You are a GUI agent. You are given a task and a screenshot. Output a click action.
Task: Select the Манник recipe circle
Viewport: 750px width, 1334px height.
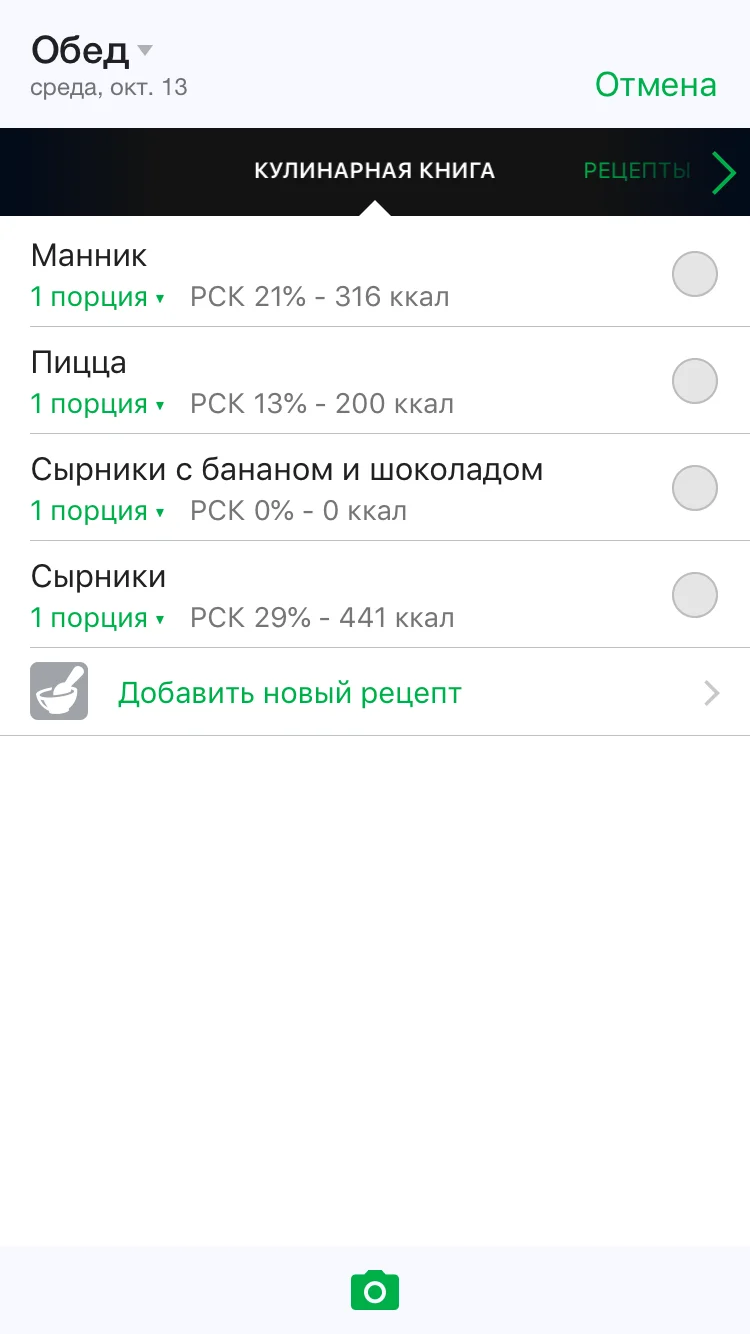pos(694,274)
